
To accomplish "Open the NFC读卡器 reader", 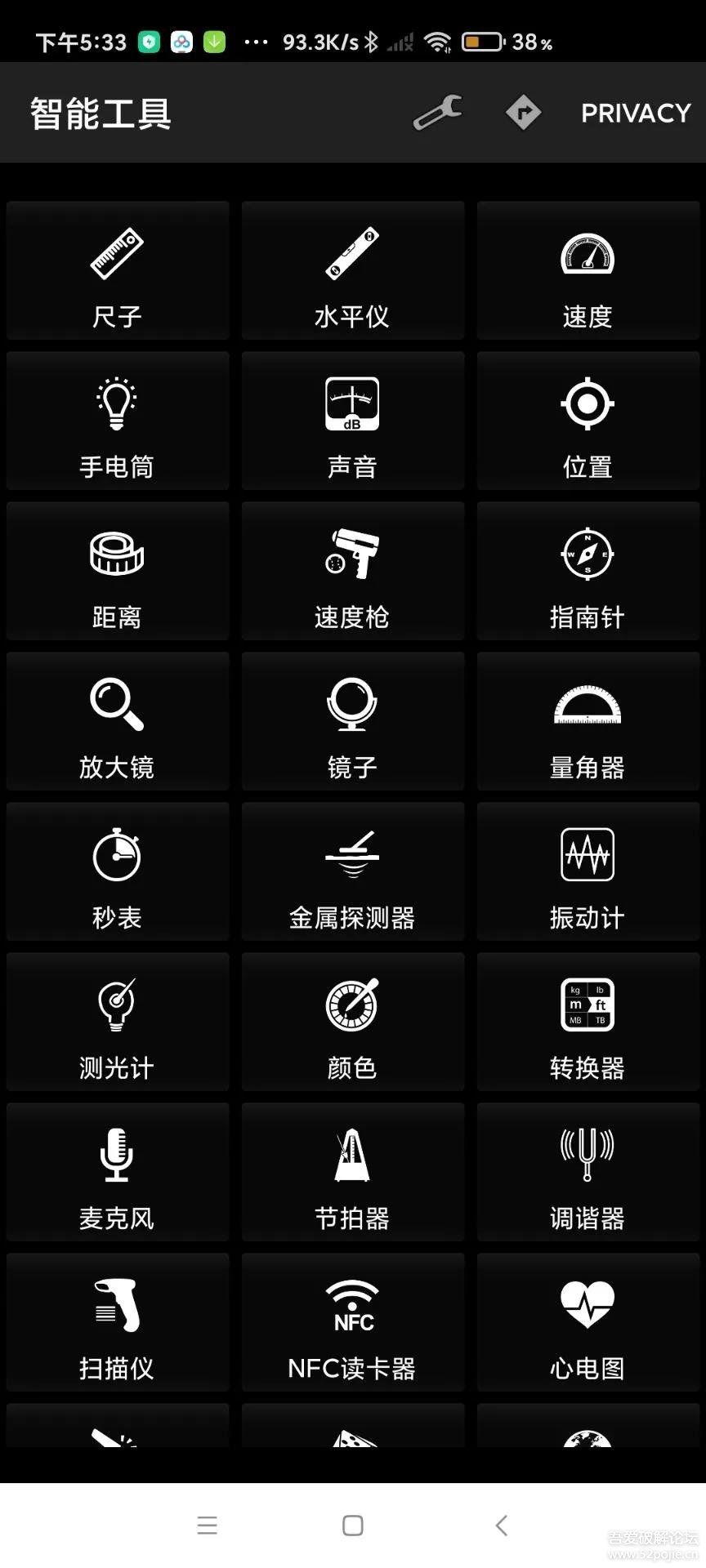I will click(x=352, y=1323).
